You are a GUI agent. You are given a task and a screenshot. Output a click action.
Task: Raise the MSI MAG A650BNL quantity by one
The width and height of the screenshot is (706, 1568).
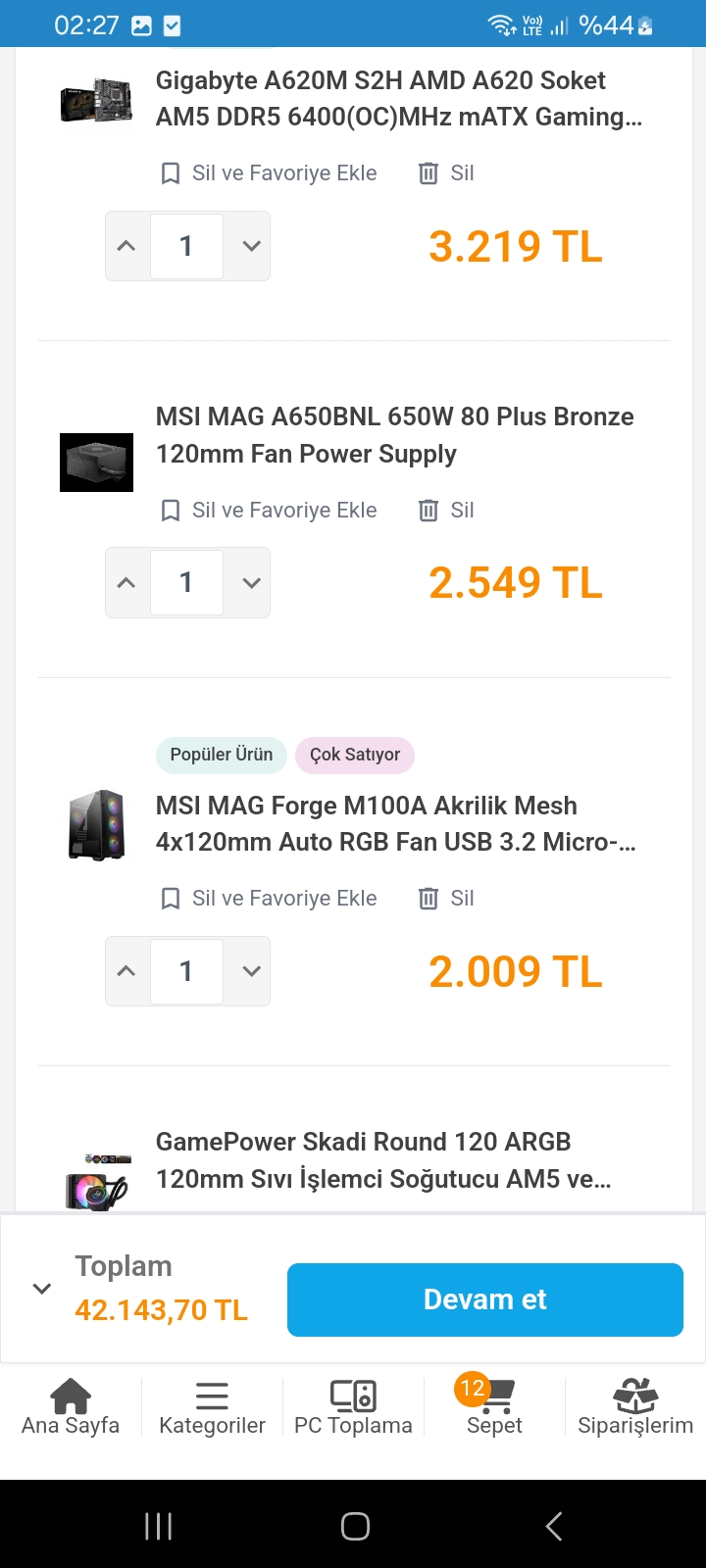point(127,583)
